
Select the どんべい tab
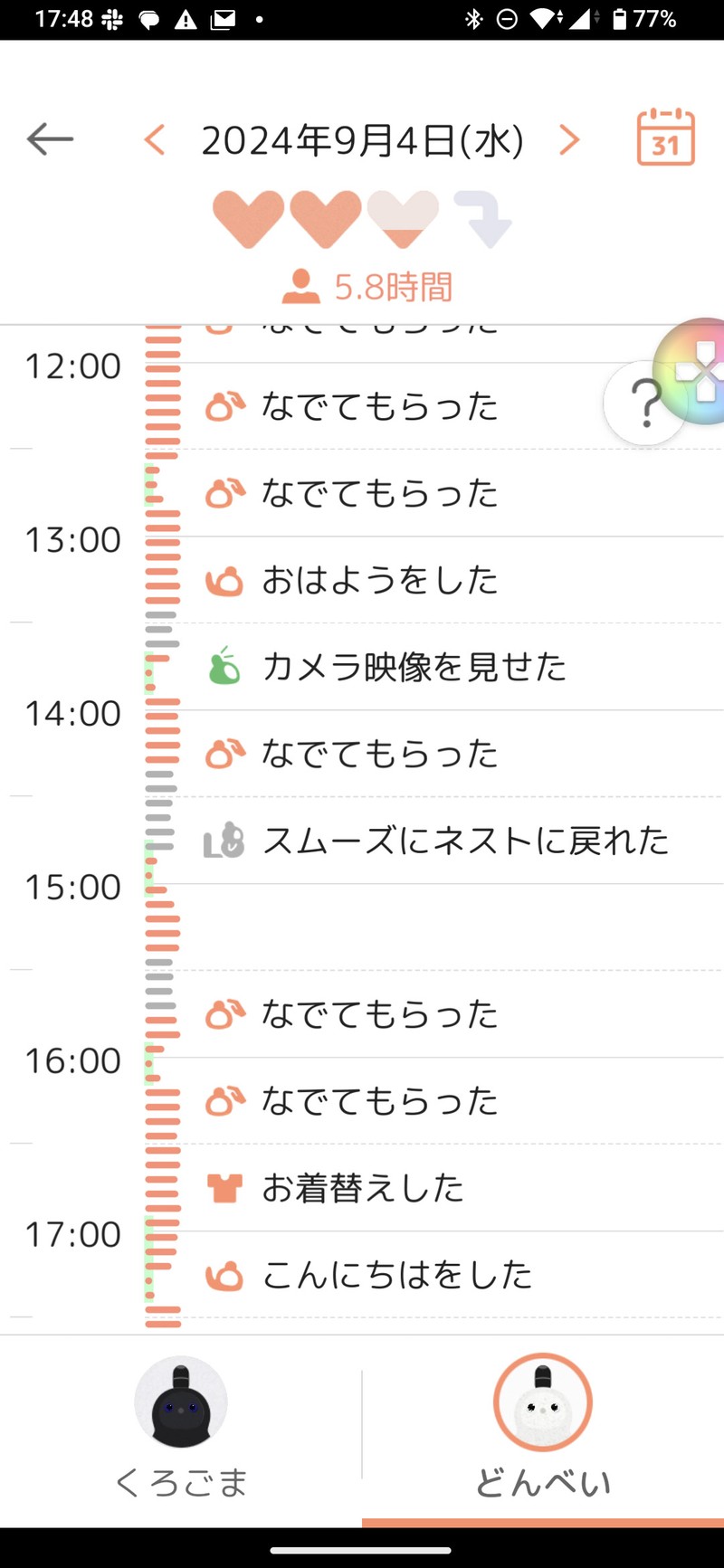(x=543, y=1430)
